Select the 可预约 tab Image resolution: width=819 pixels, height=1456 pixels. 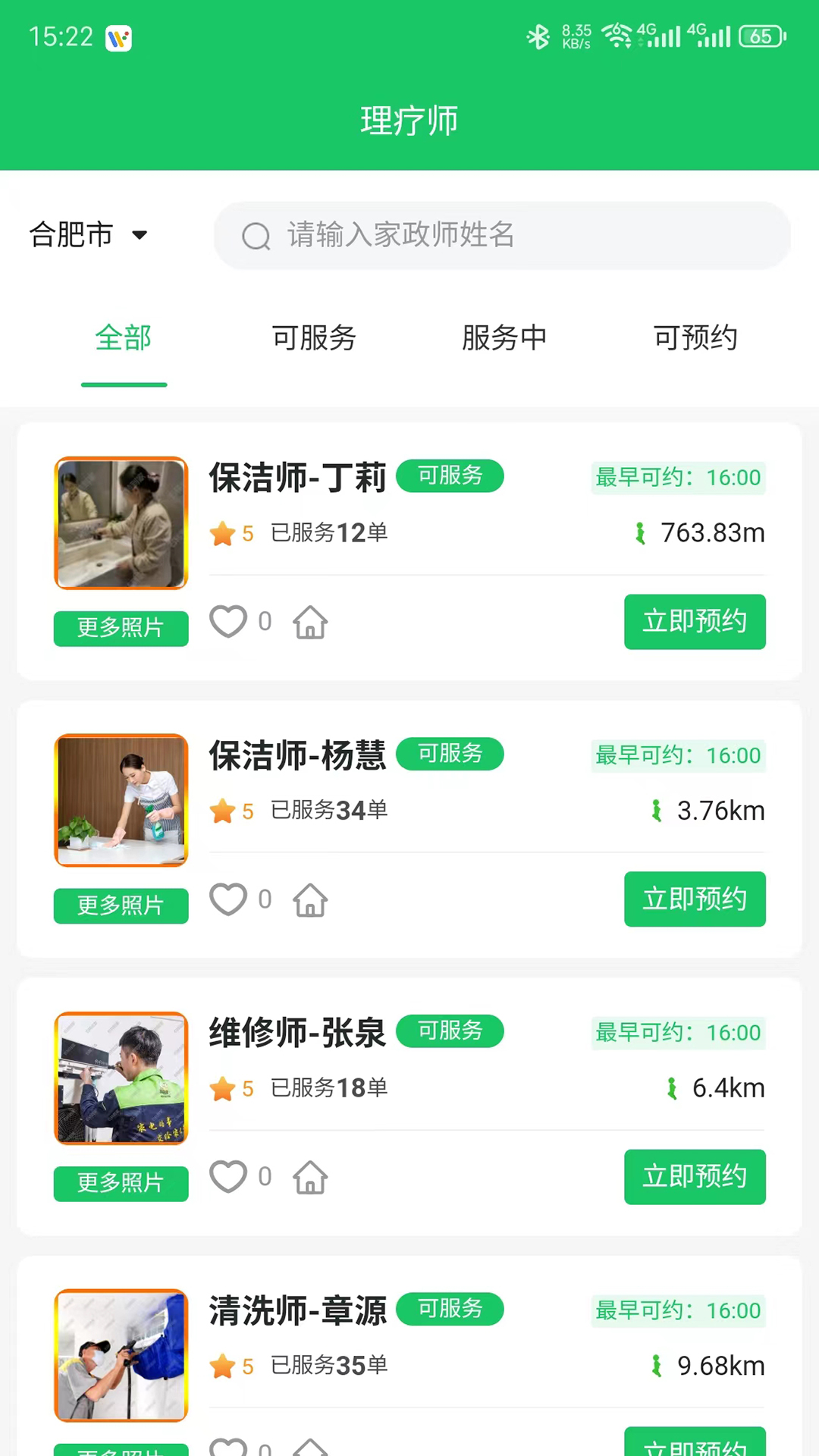click(x=695, y=337)
